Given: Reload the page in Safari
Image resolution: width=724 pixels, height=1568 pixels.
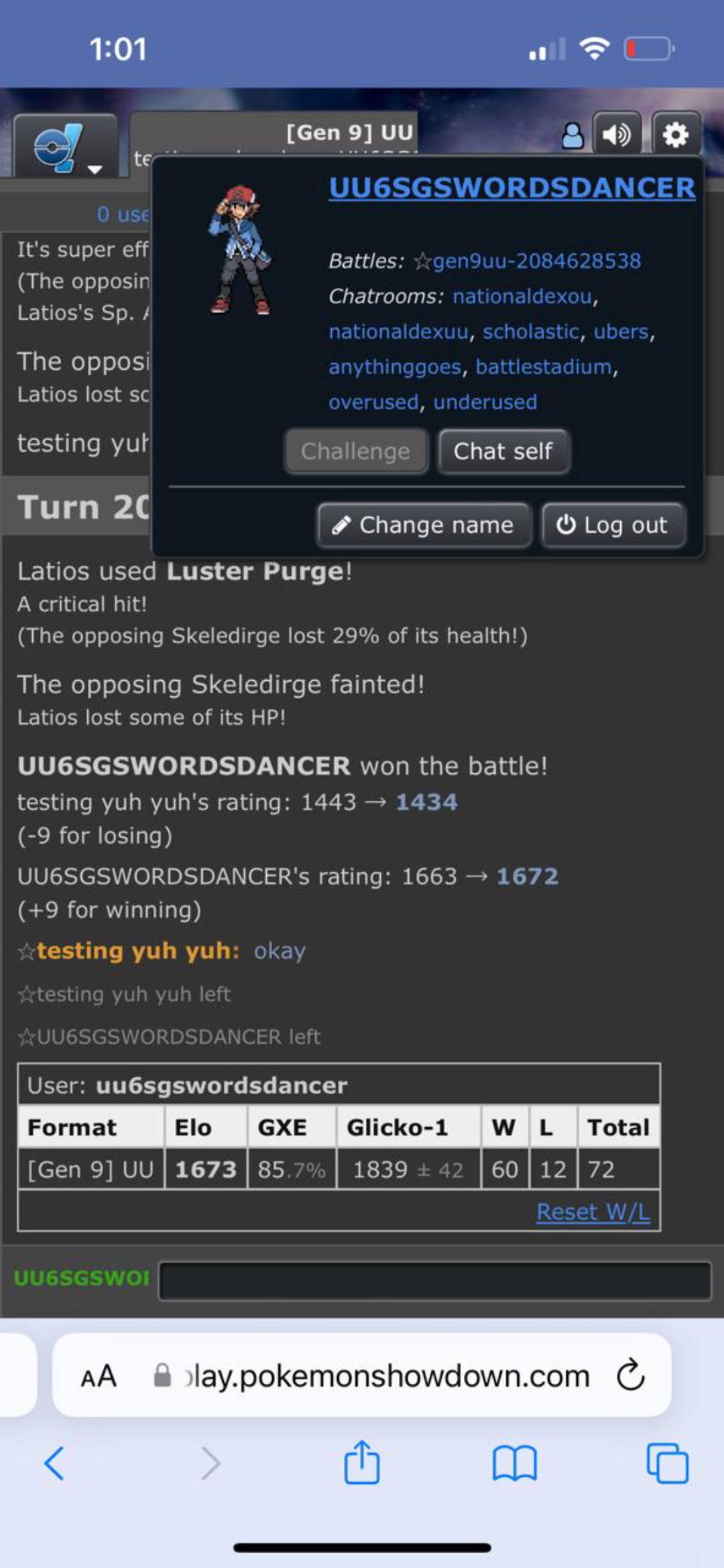Looking at the screenshot, I should coord(630,1375).
